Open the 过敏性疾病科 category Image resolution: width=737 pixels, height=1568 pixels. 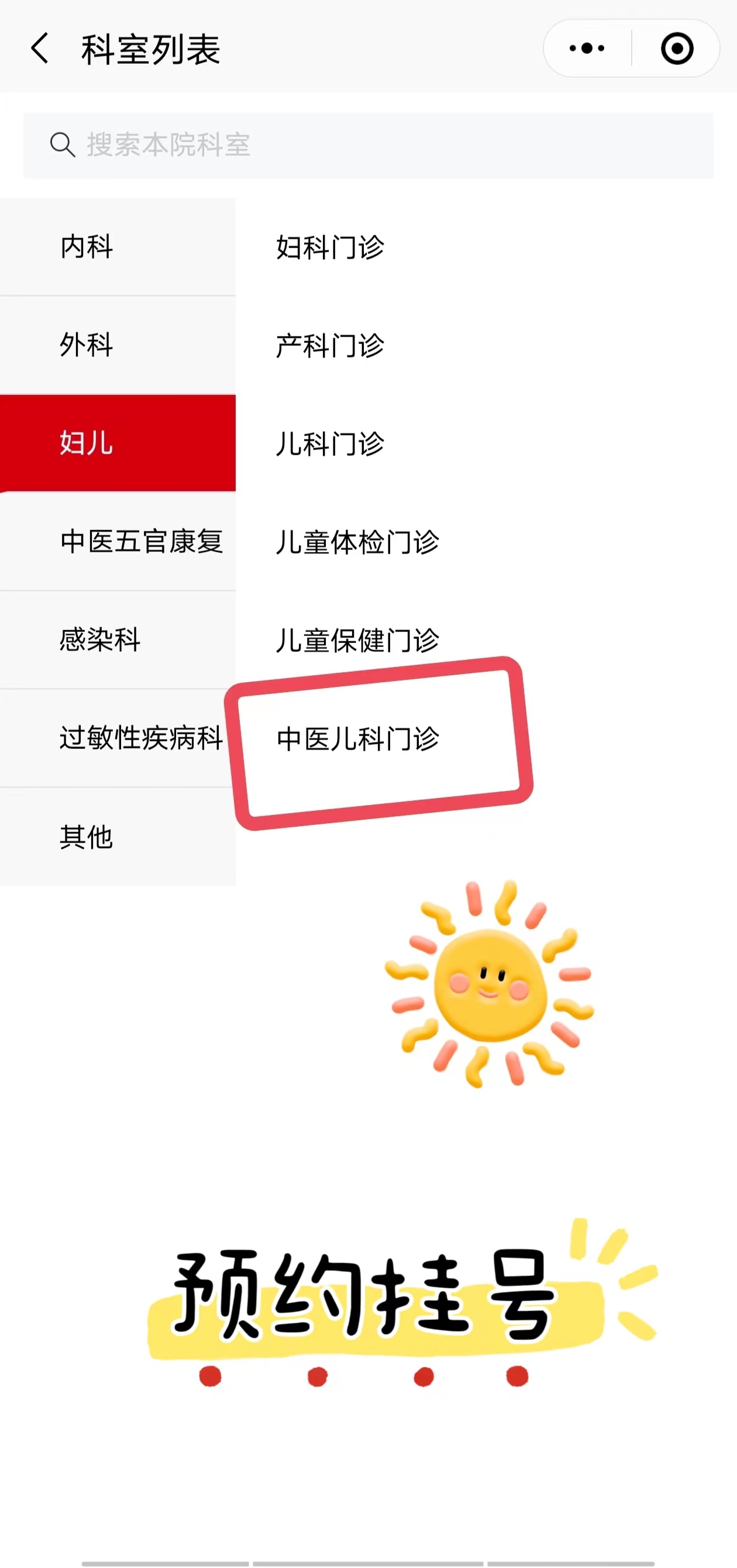click(118, 738)
